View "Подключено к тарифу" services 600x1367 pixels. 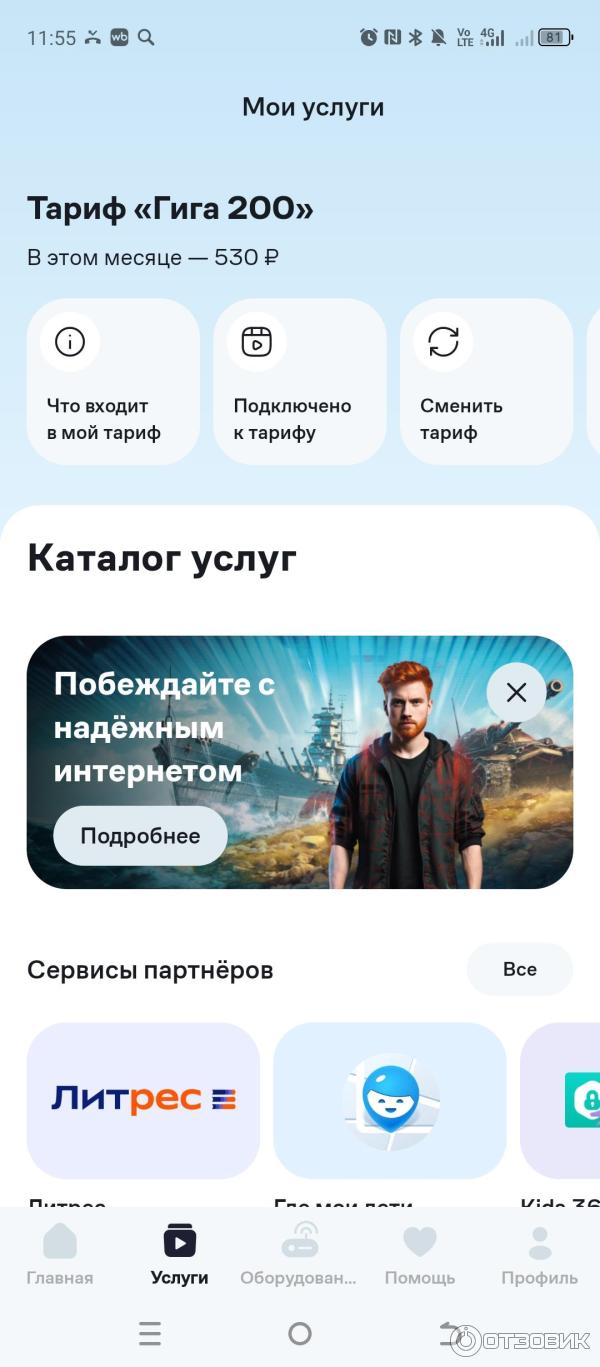pos(300,381)
